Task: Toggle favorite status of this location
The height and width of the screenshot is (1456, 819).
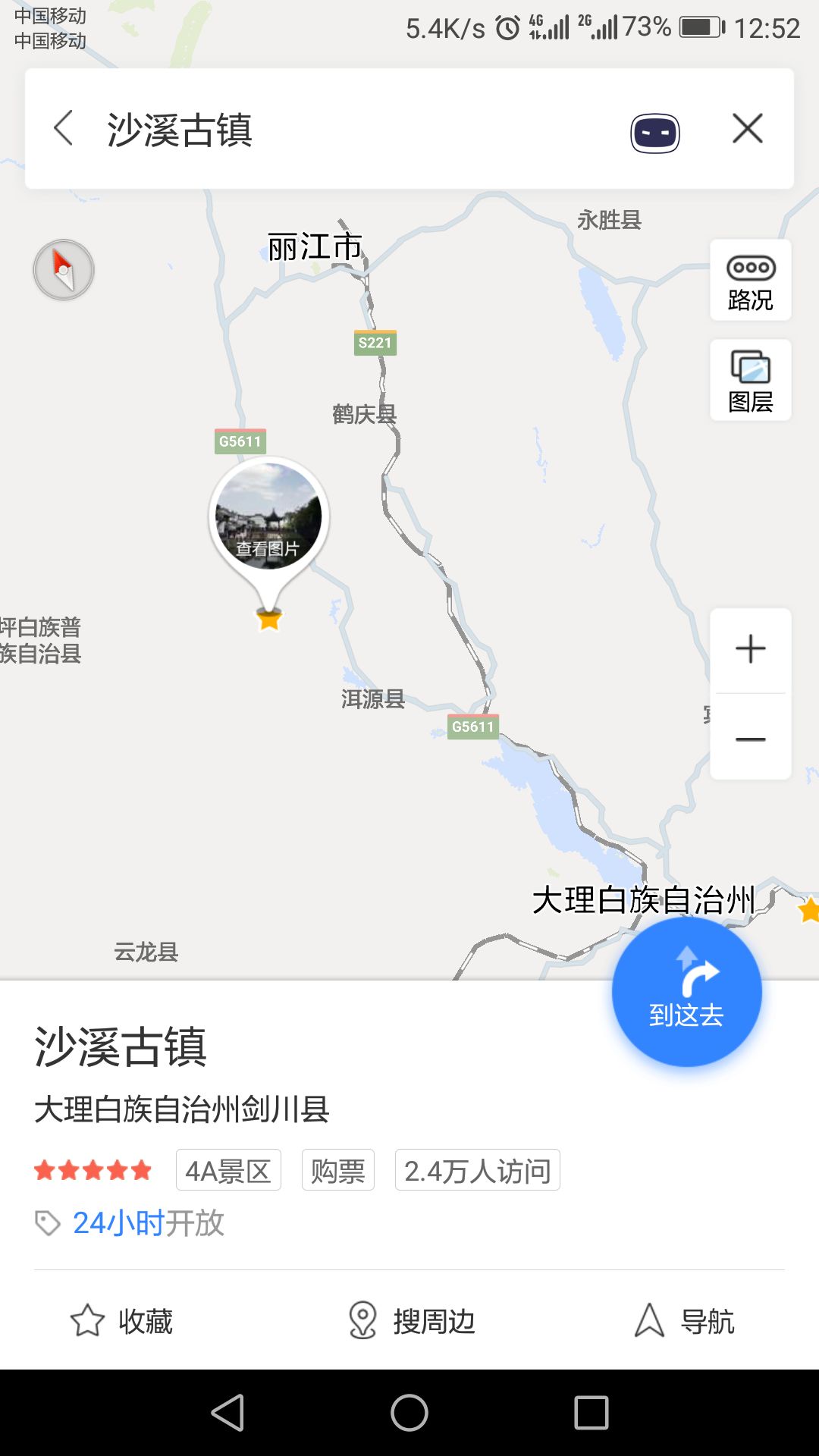Action: [x=125, y=1321]
